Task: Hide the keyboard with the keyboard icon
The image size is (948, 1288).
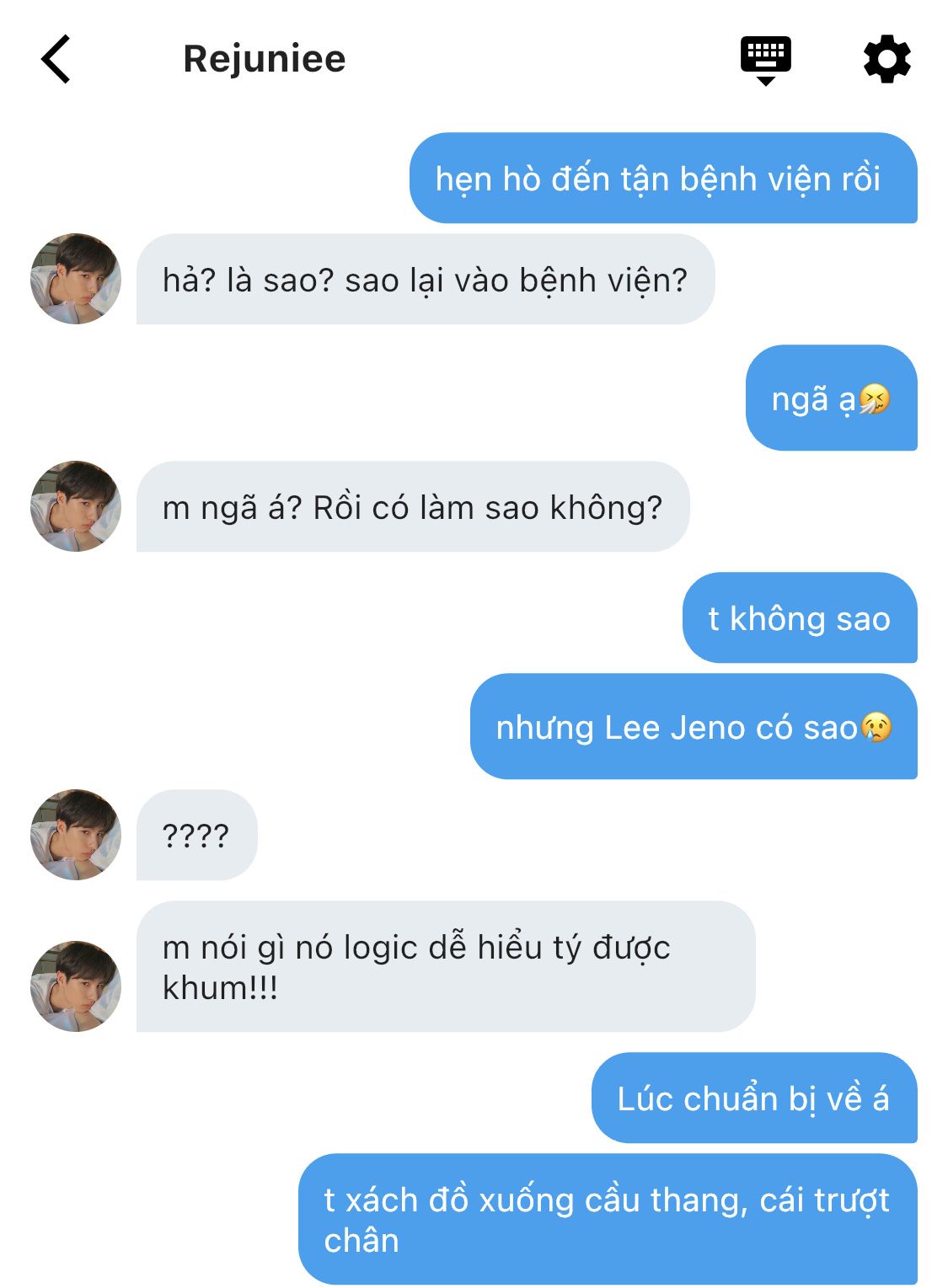Action: [x=765, y=60]
